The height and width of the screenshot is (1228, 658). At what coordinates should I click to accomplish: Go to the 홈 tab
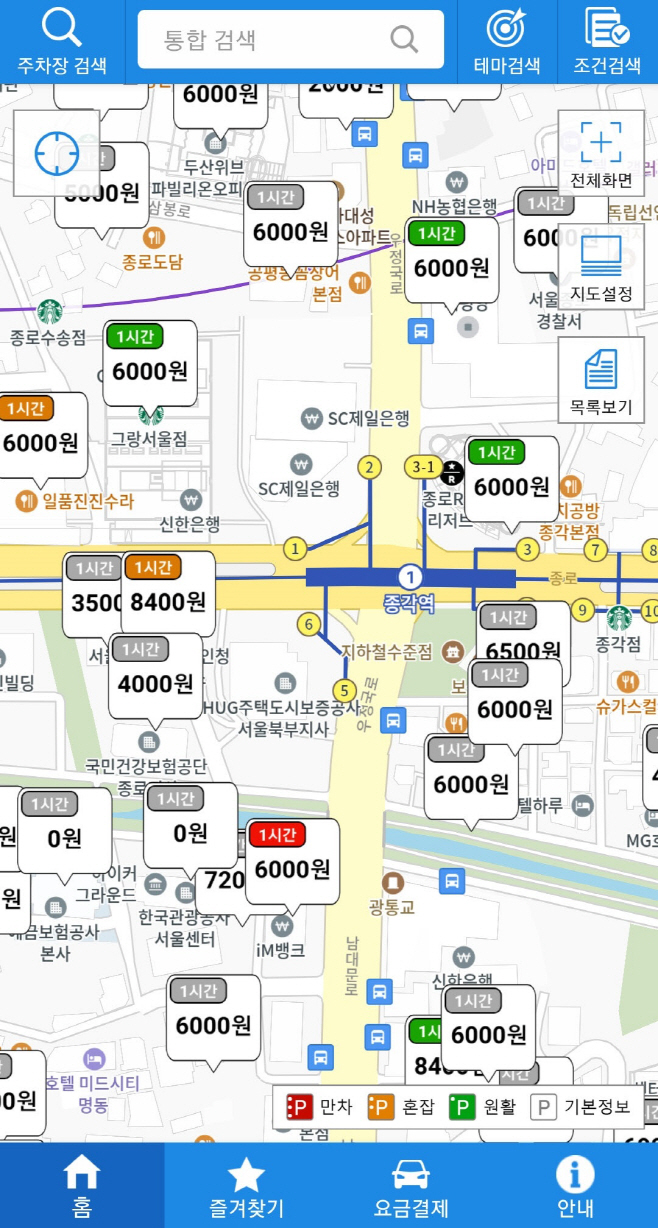[x=82, y=1186]
